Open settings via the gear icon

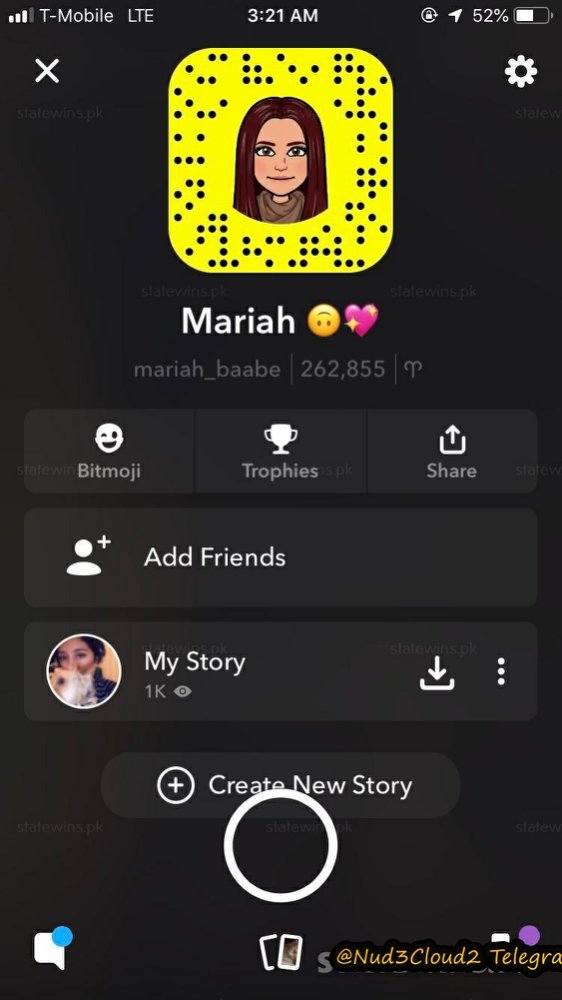(x=521, y=71)
